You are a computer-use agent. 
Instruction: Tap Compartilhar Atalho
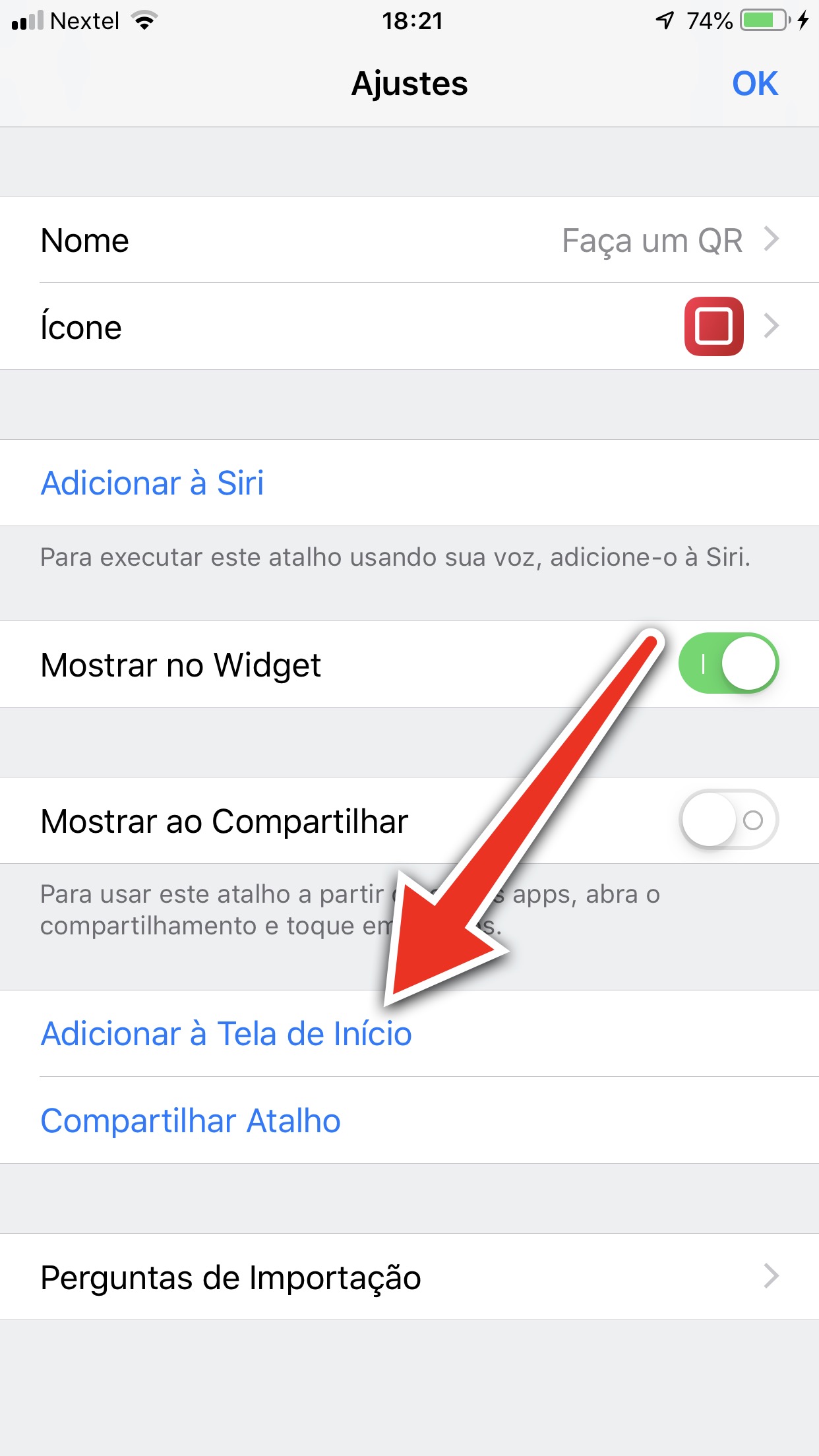click(409, 1120)
